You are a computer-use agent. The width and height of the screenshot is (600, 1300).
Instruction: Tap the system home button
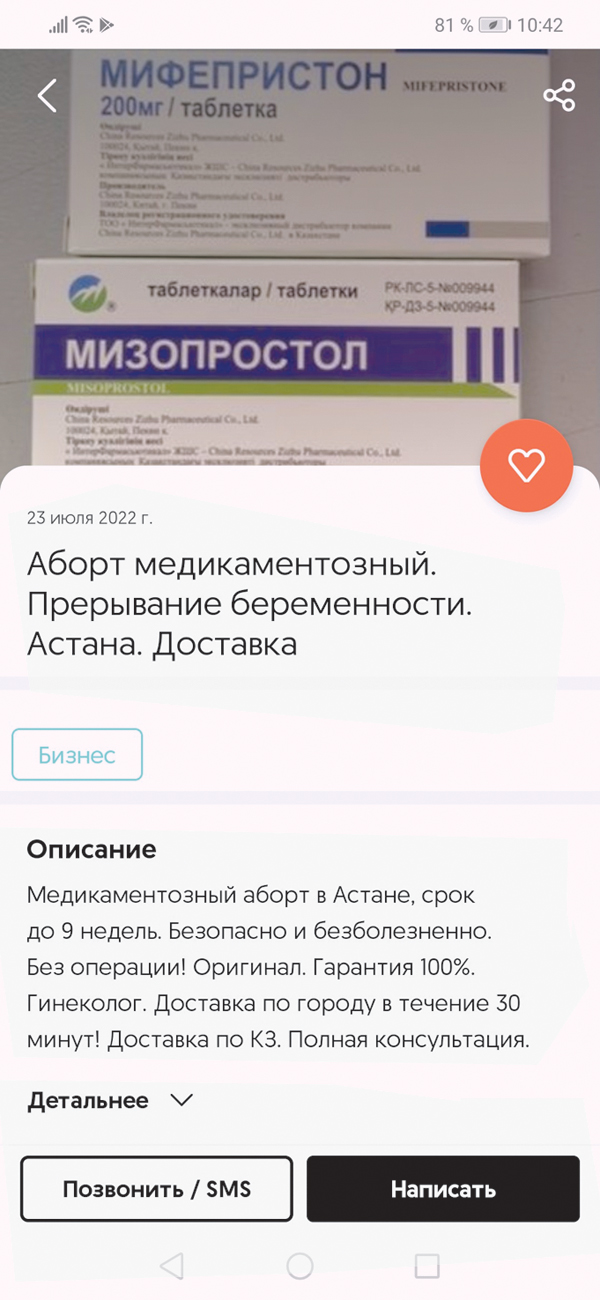coord(300,1266)
